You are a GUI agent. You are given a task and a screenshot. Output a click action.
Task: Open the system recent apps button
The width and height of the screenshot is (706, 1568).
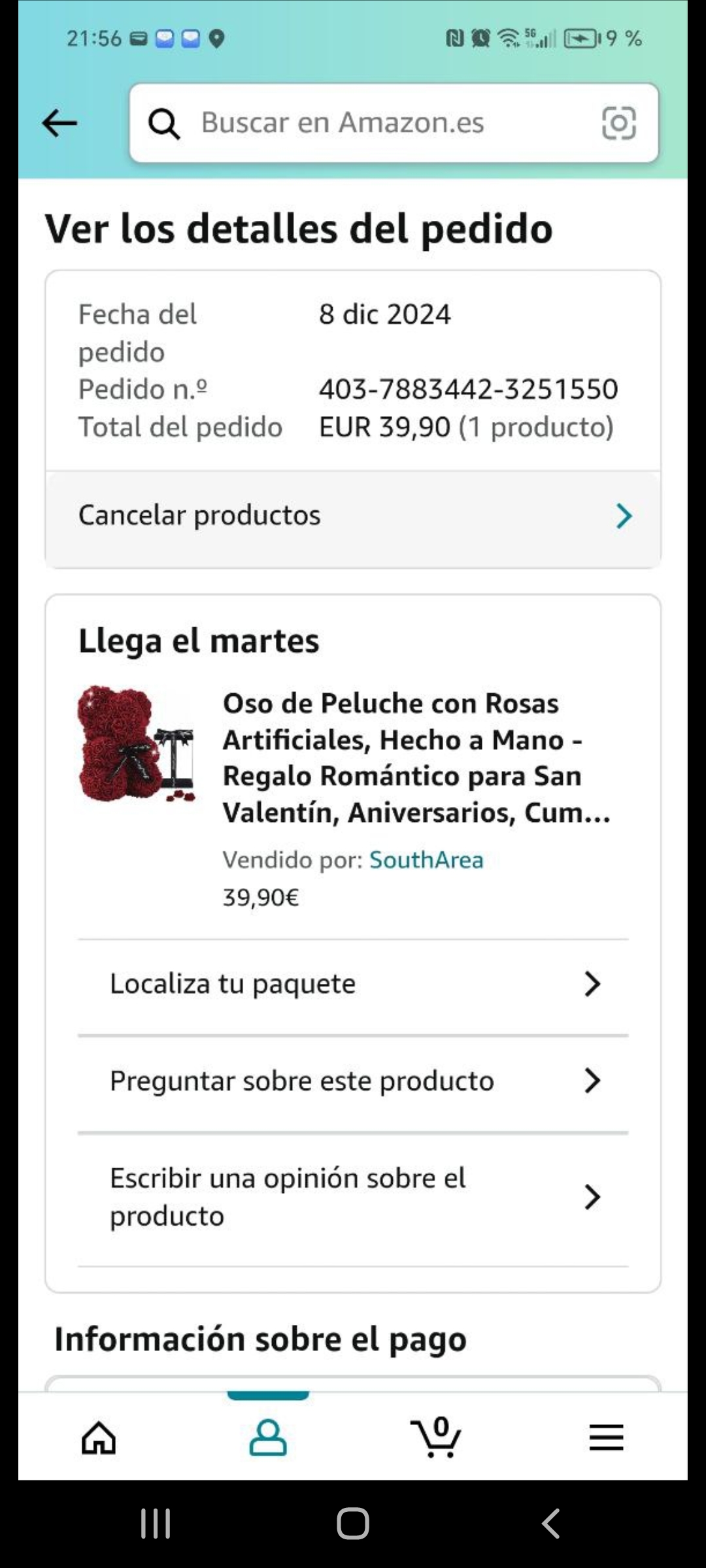(156, 1524)
